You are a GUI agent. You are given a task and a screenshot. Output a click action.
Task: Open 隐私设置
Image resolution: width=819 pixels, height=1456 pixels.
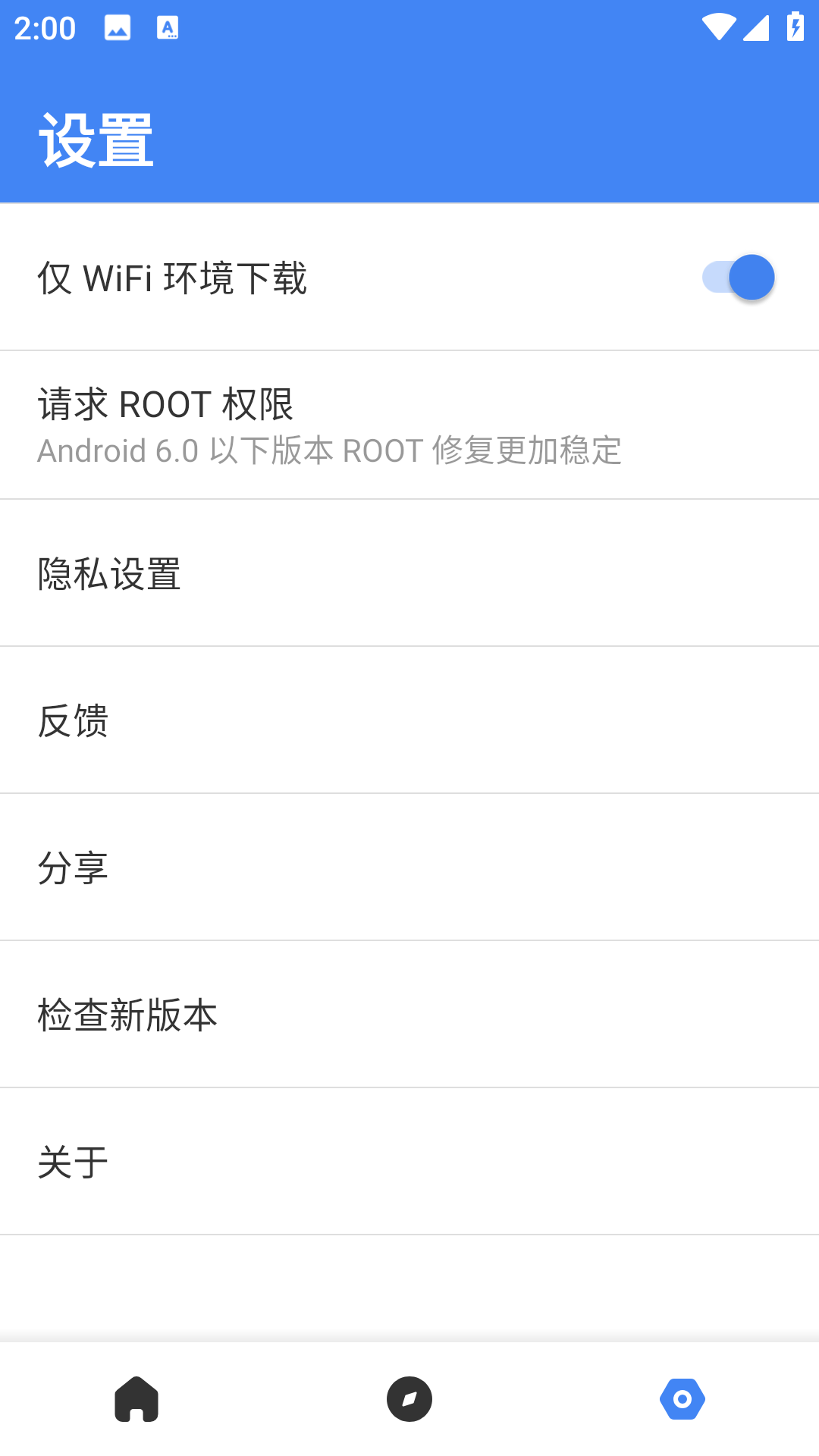pyautogui.click(x=409, y=573)
